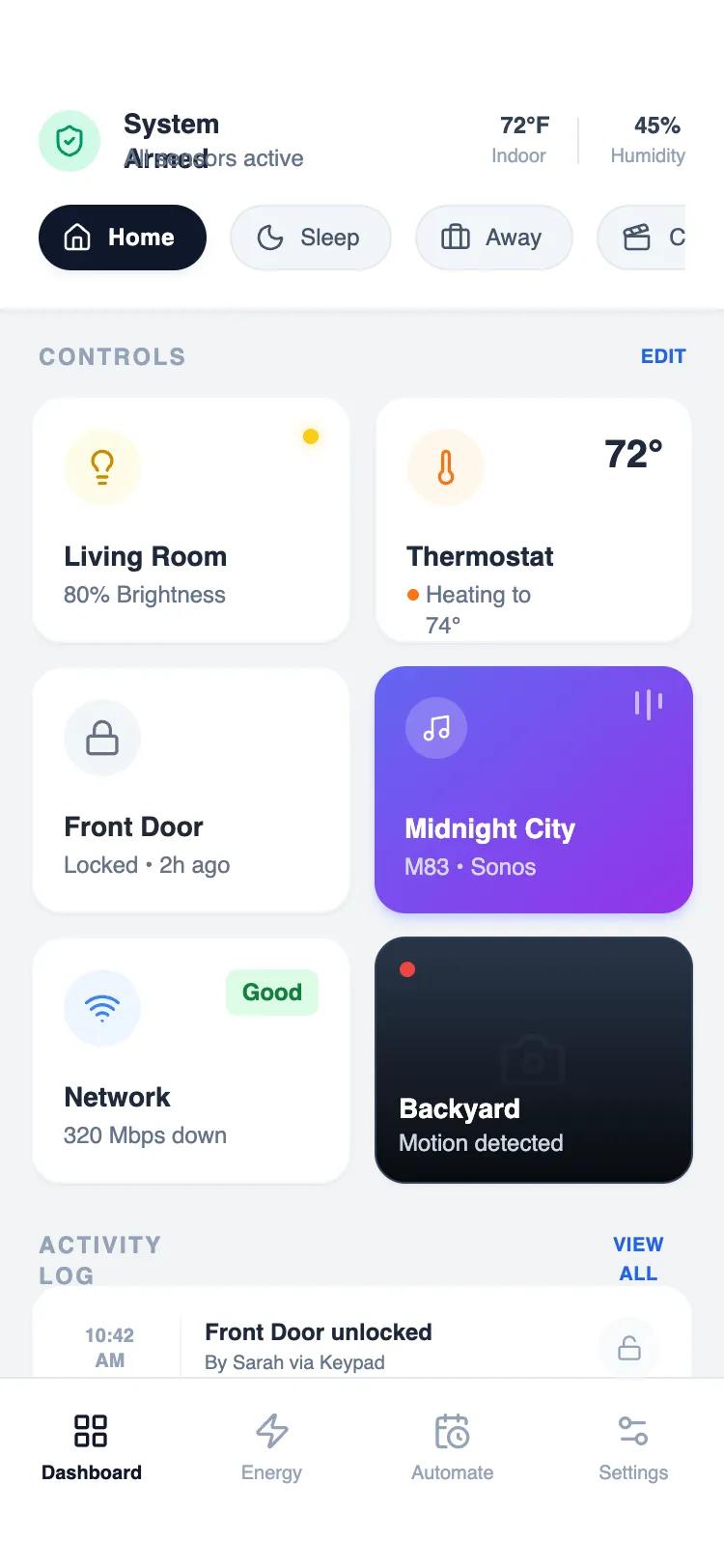This screenshot has height=1568, width=724.
Task: Open the Thermostat control card
Action: pyautogui.click(x=534, y=520)
